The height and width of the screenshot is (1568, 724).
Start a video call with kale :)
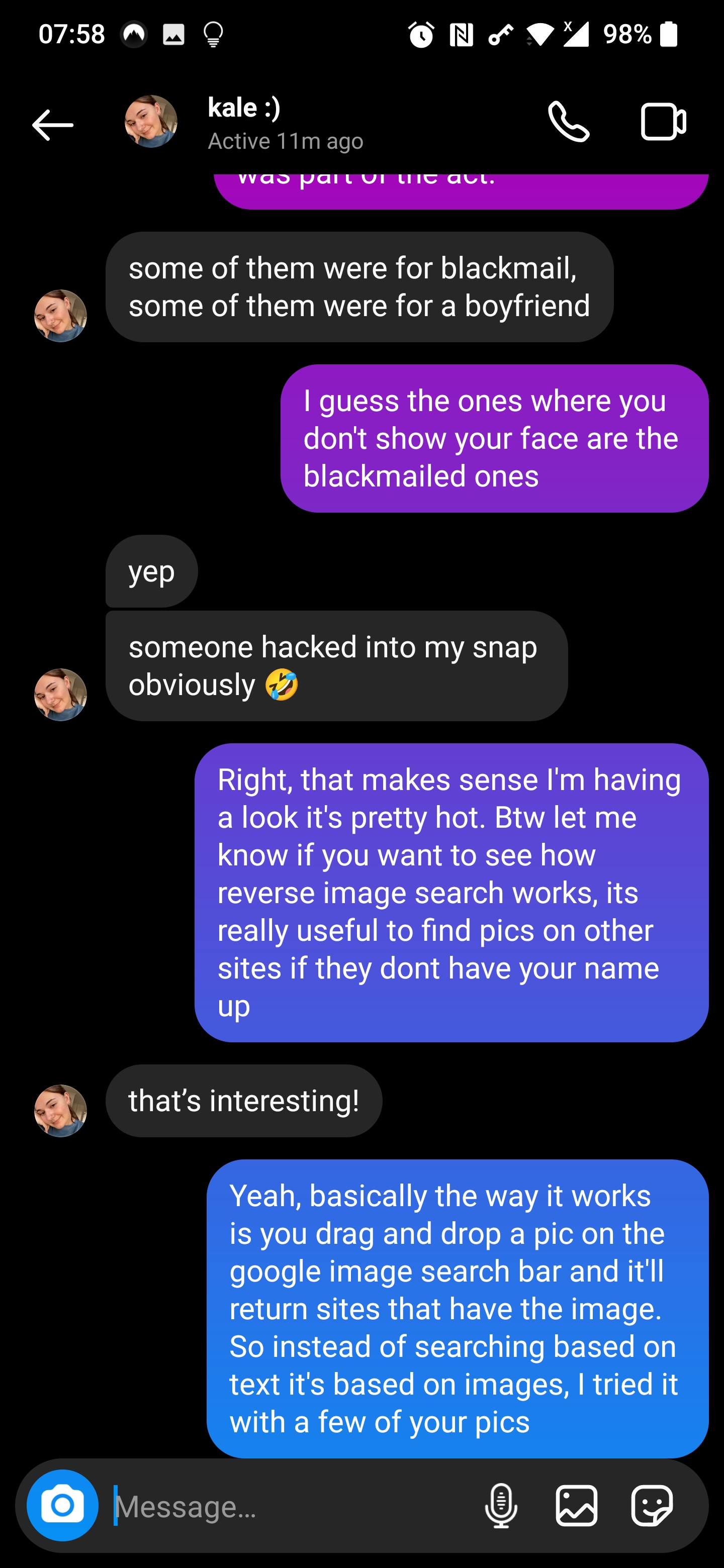(x=663, y=122)
